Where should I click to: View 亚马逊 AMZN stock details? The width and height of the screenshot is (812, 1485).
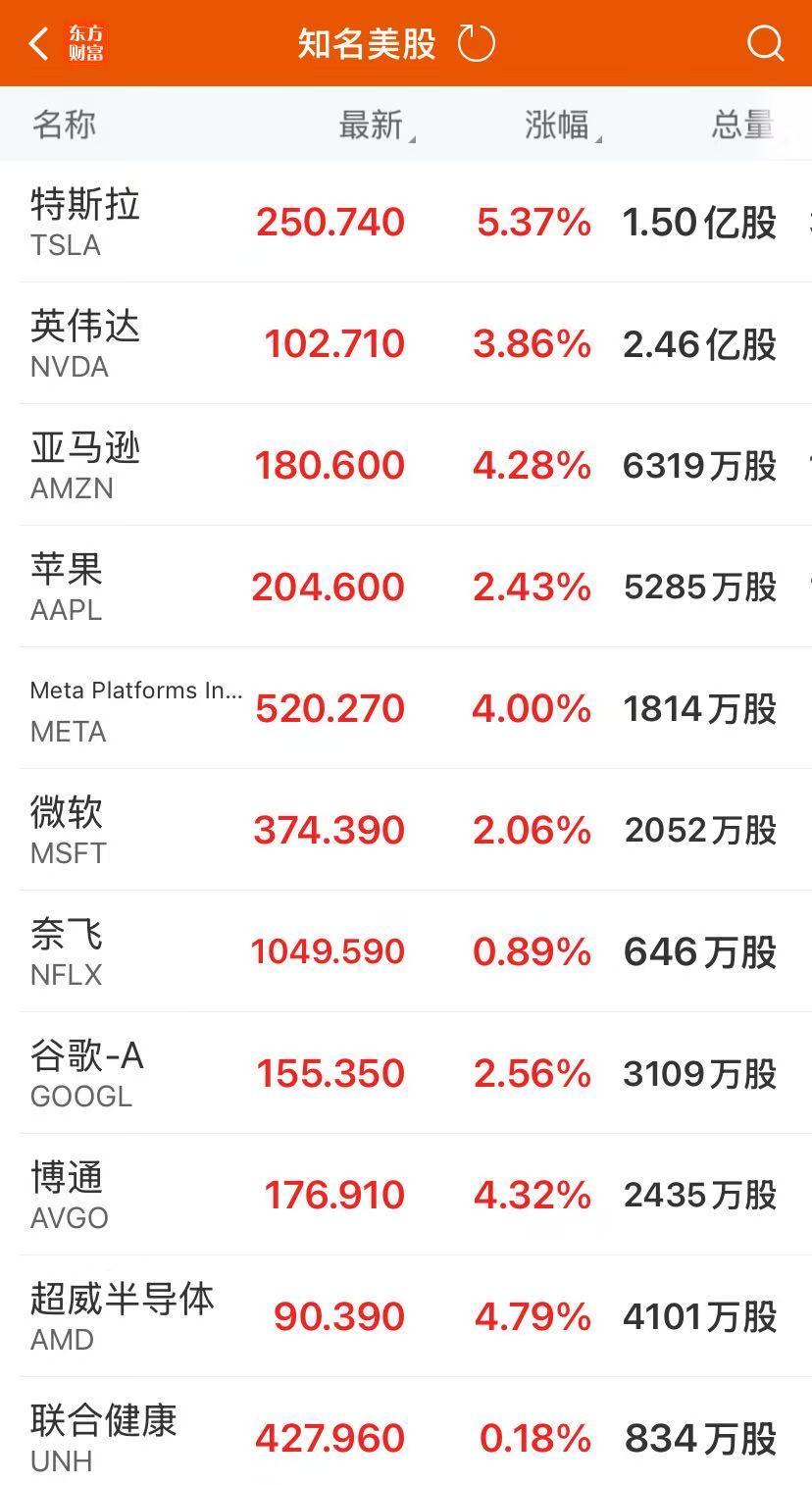pos(406,465)
